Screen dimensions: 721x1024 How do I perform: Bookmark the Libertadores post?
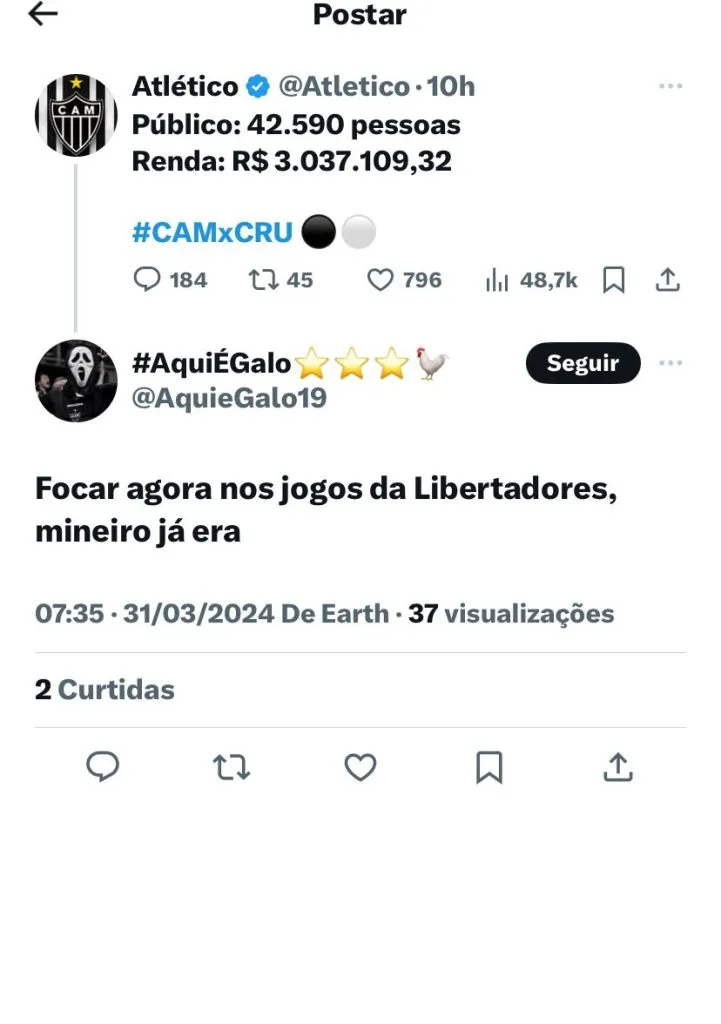pyautogui.click(x=489, y=767)
